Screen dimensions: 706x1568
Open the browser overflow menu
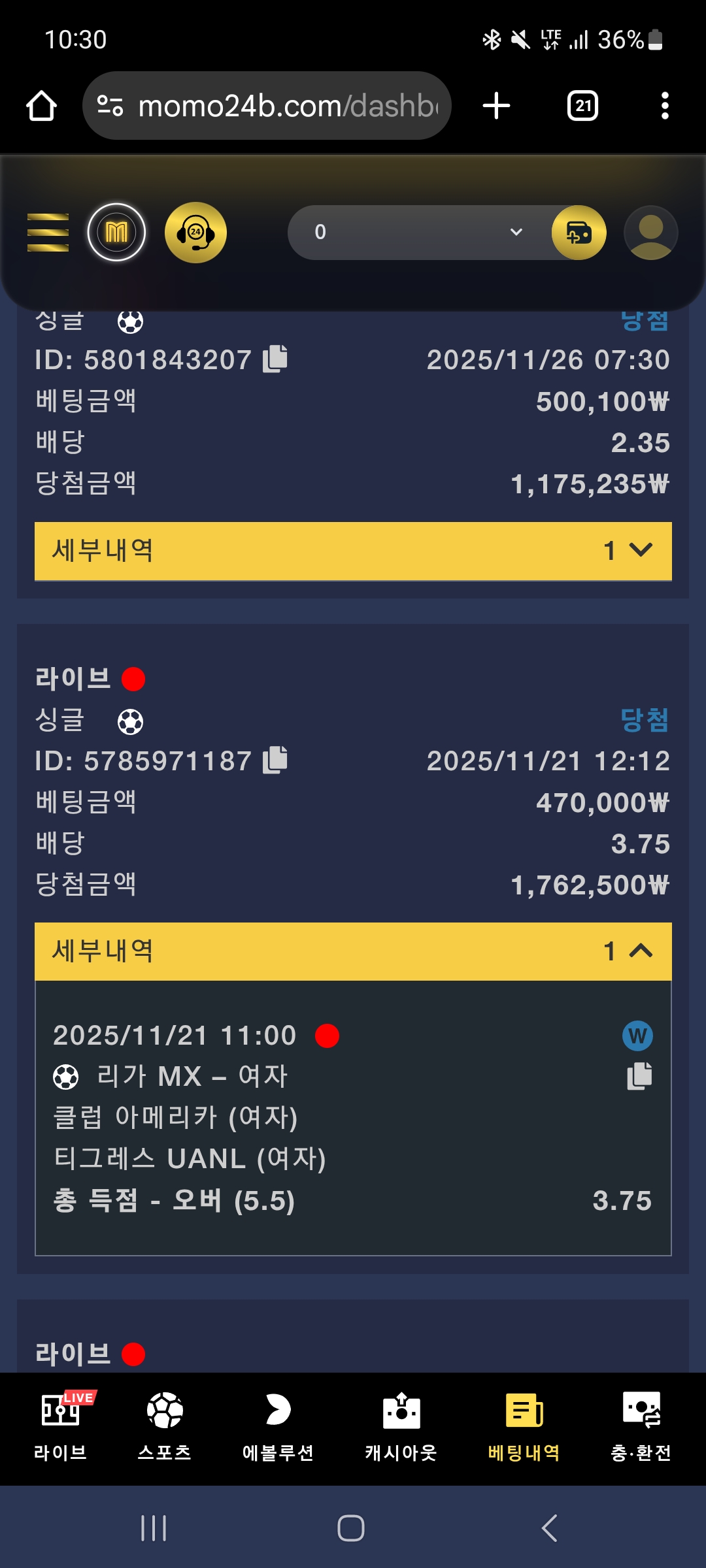click(x=665, y=106)
